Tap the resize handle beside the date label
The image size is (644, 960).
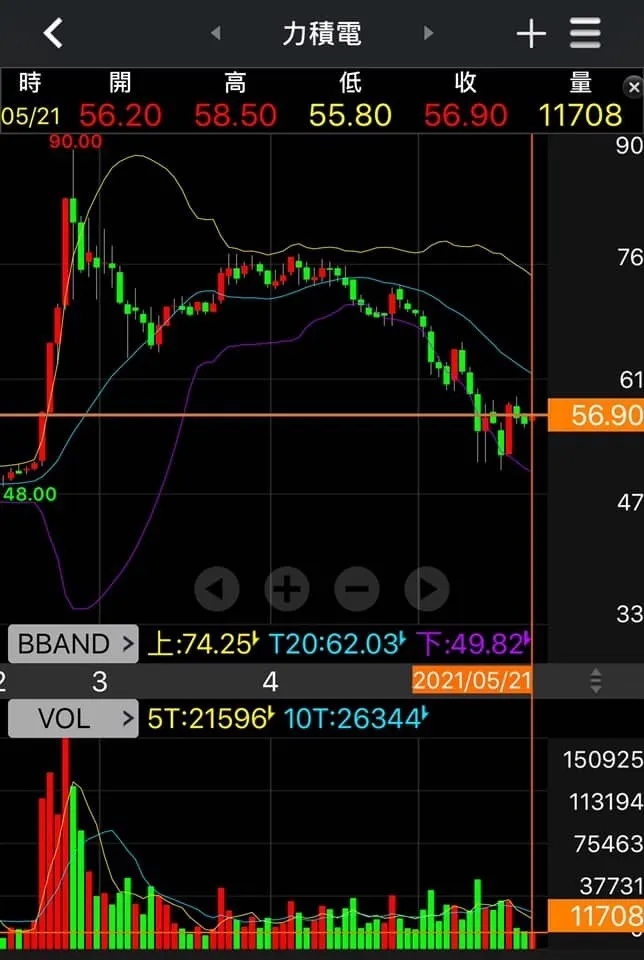(595, 681)
